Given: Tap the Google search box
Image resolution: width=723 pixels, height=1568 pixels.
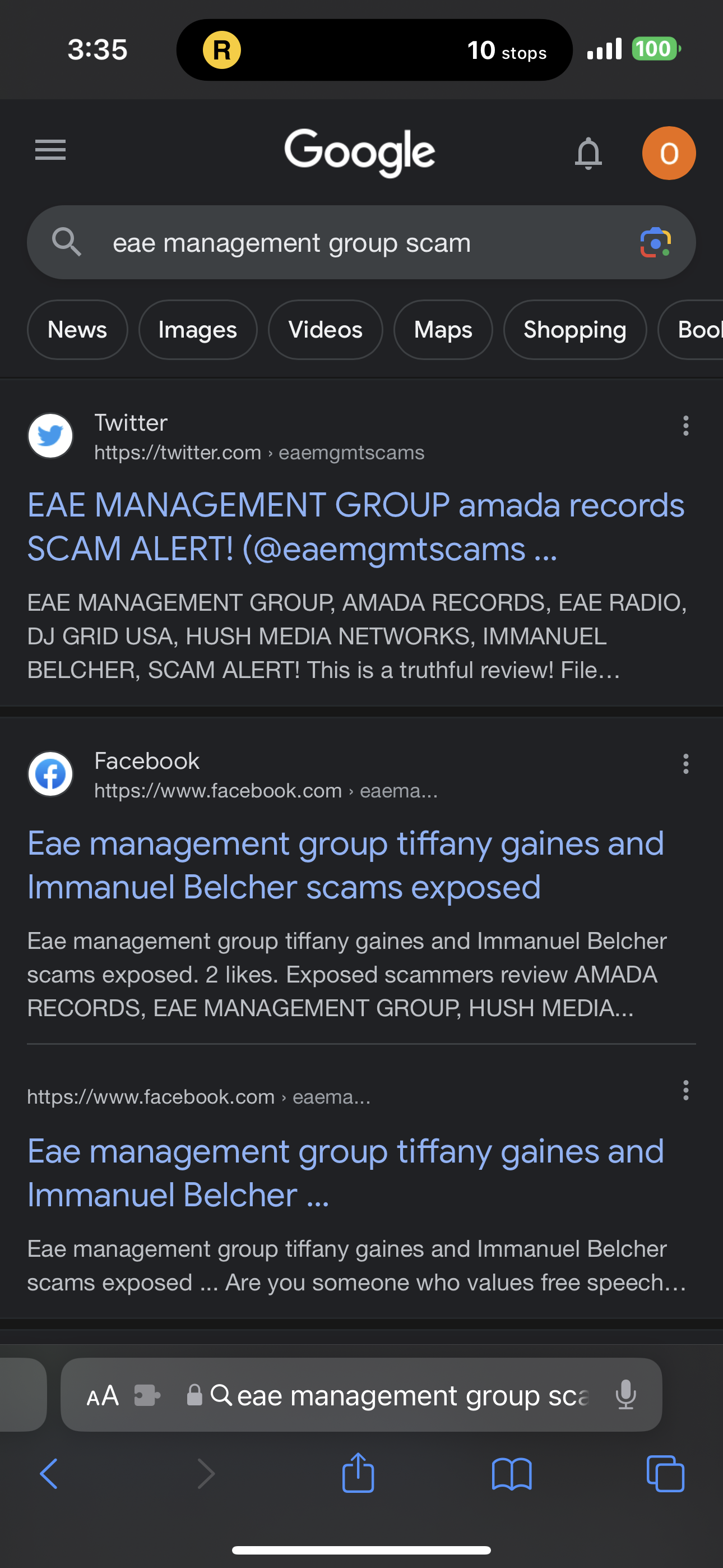Looking at the screenshot, I should click(361, 242).
